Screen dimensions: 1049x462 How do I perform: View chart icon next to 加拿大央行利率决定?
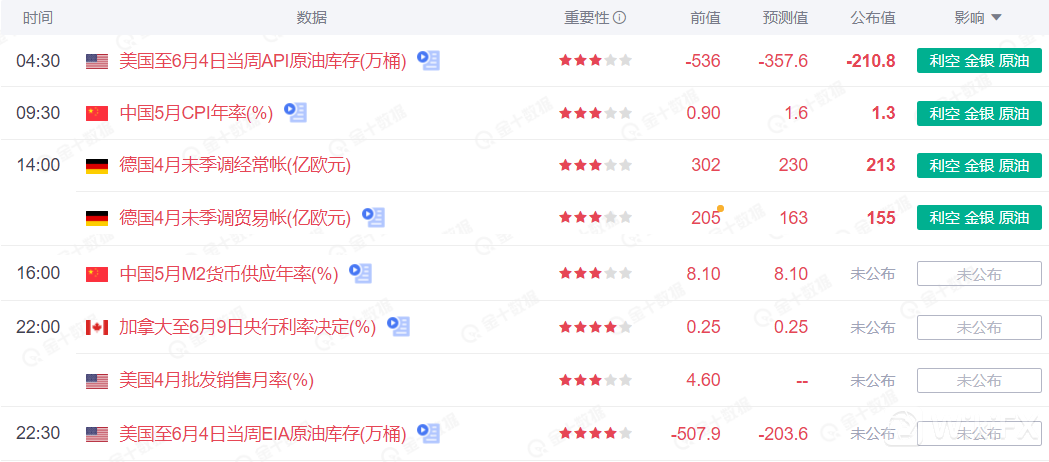[x=399, y=325]
